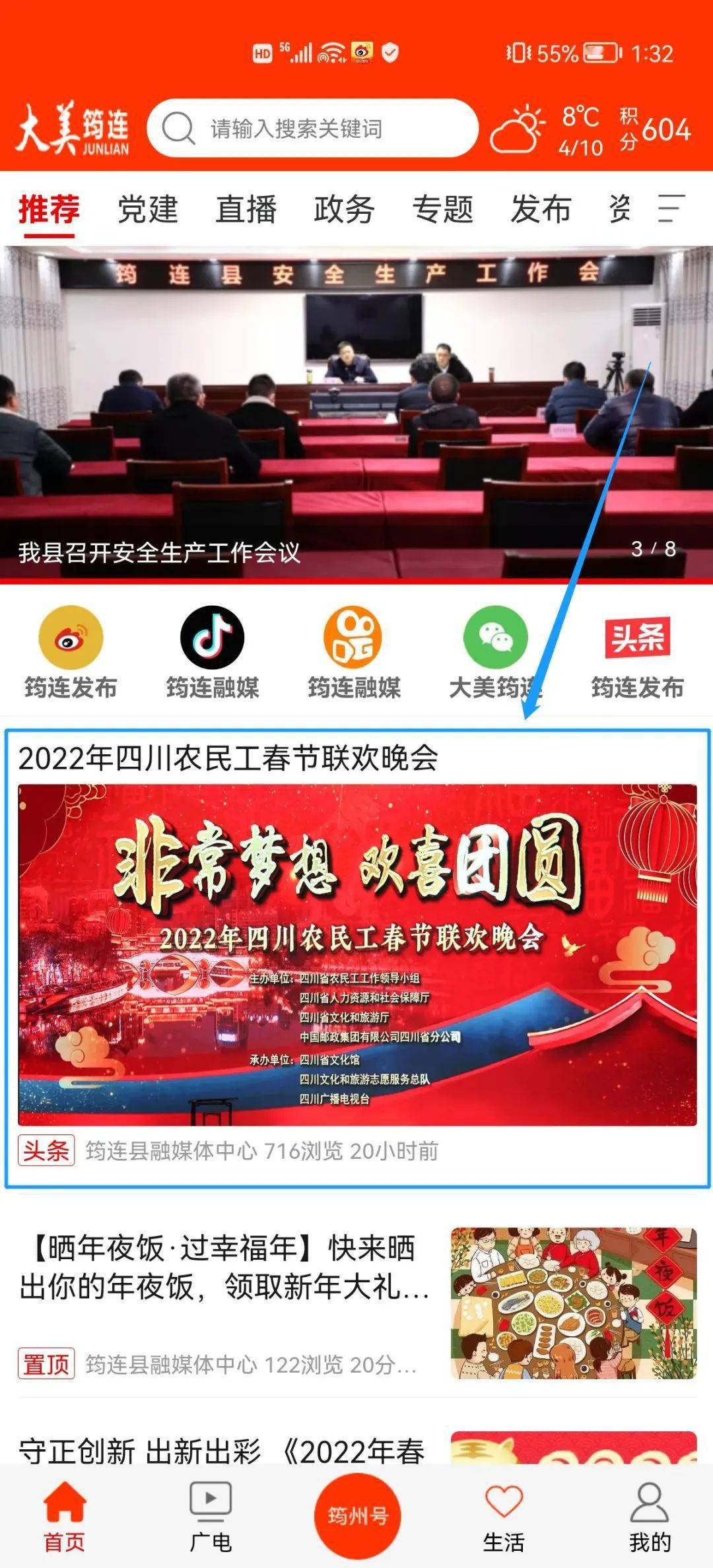Open the 晒年夜饭·过幸福年 article

(x=224, y=1268)
